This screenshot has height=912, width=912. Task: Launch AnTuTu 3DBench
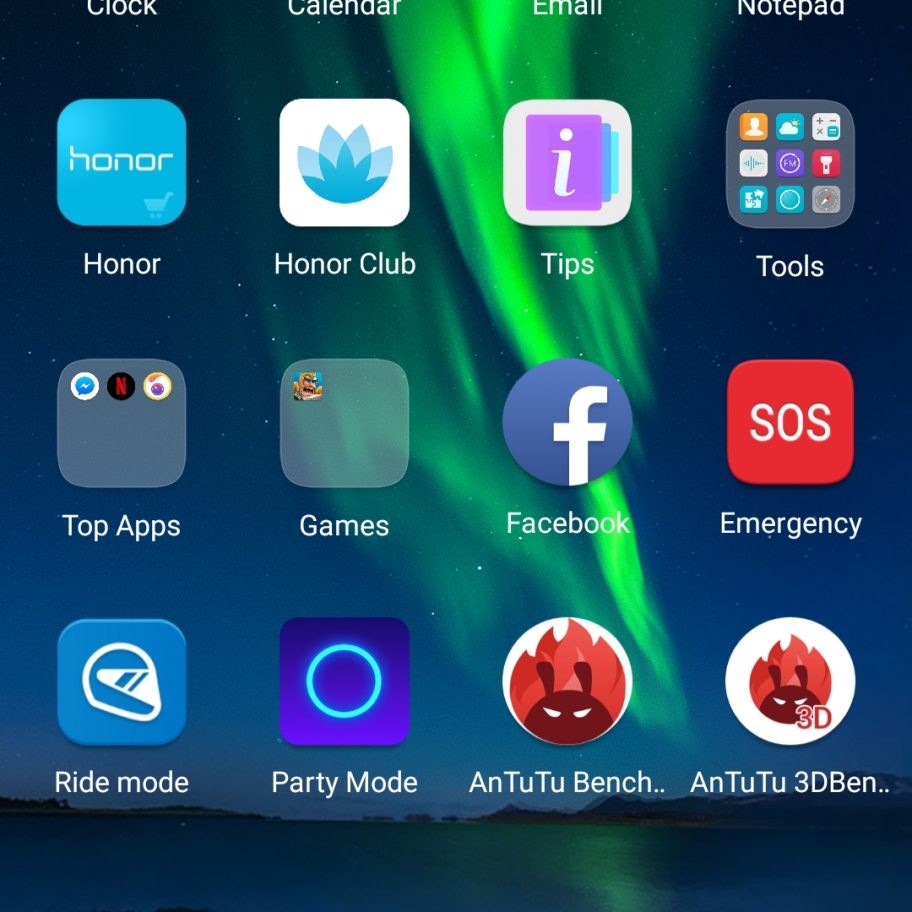coord(790,682)
